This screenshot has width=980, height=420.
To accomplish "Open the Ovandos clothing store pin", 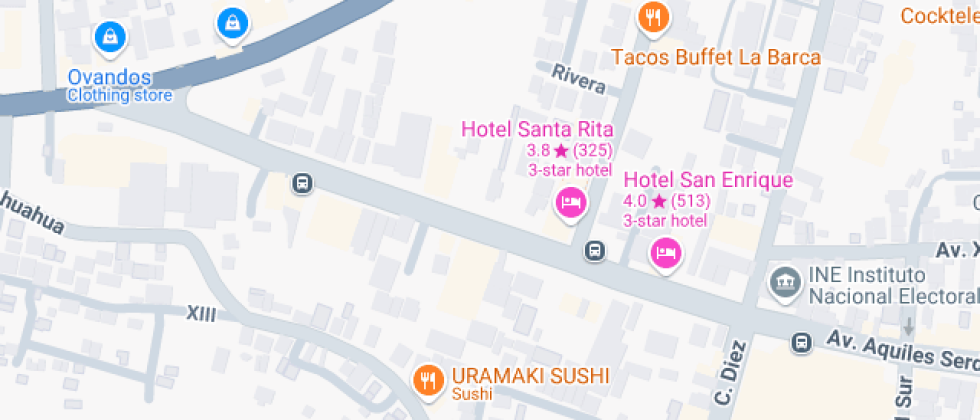I will click(107, 38).
